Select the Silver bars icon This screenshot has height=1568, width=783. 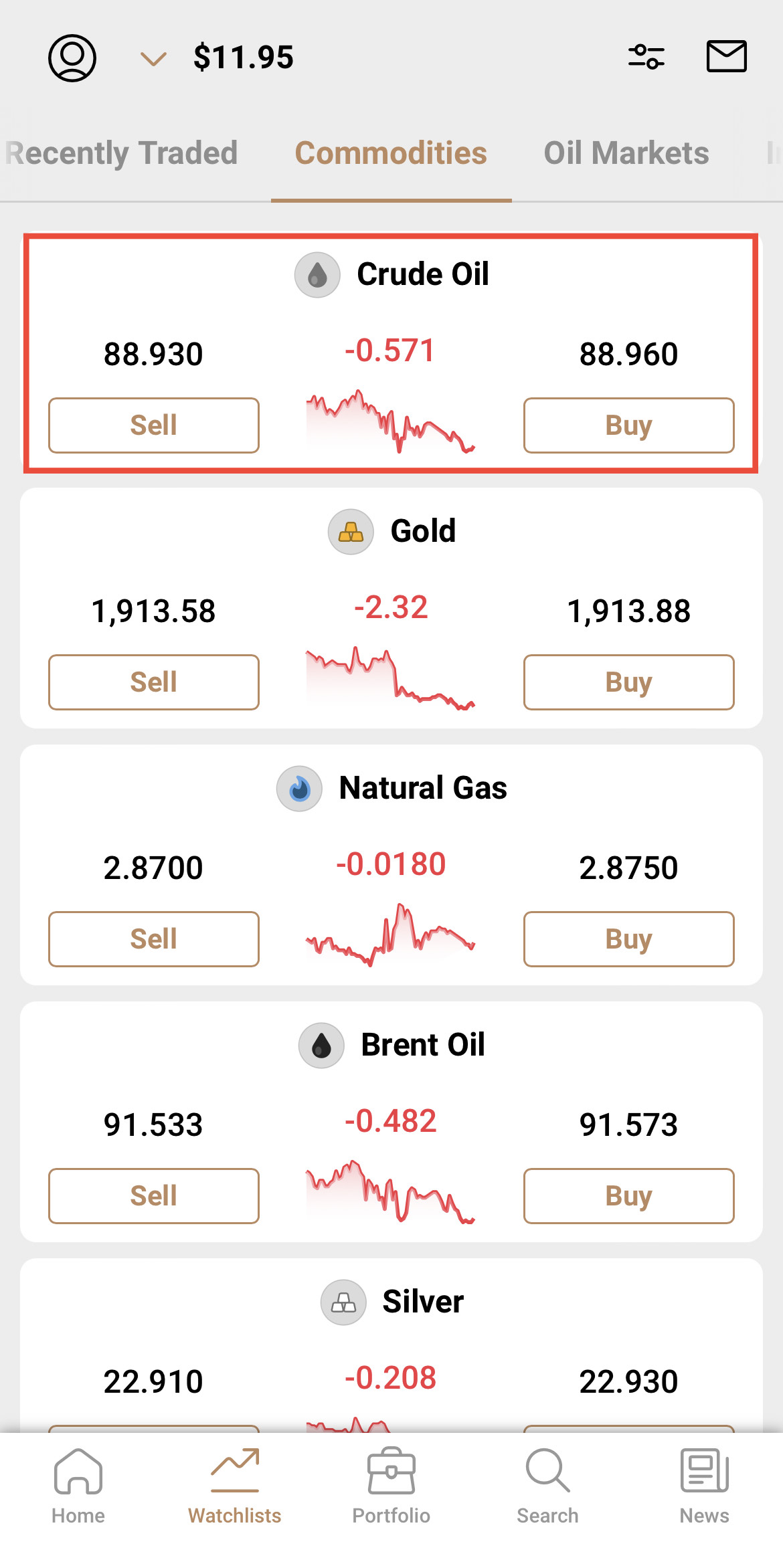[343, 1302]
